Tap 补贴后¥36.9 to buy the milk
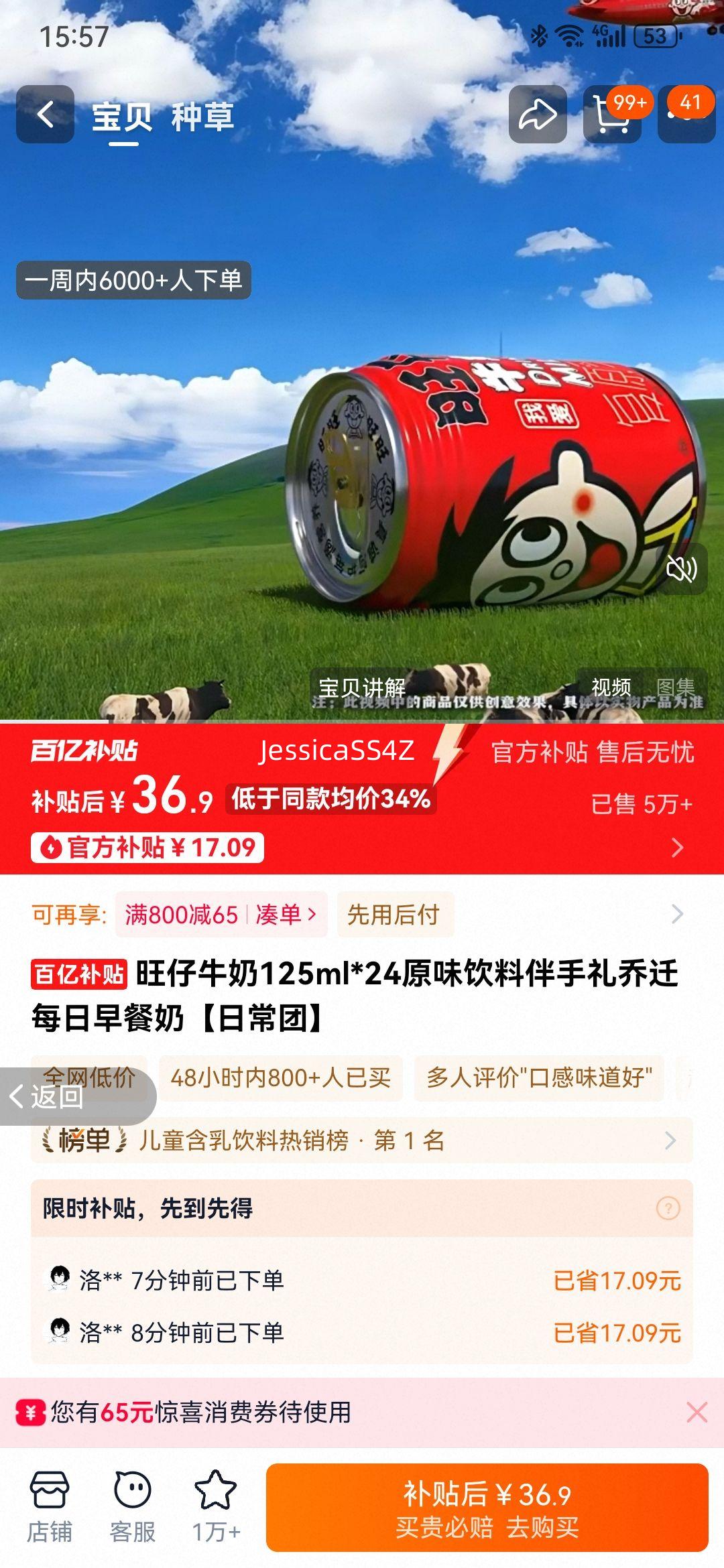724x1568 pixels. tap(493, 1508)
